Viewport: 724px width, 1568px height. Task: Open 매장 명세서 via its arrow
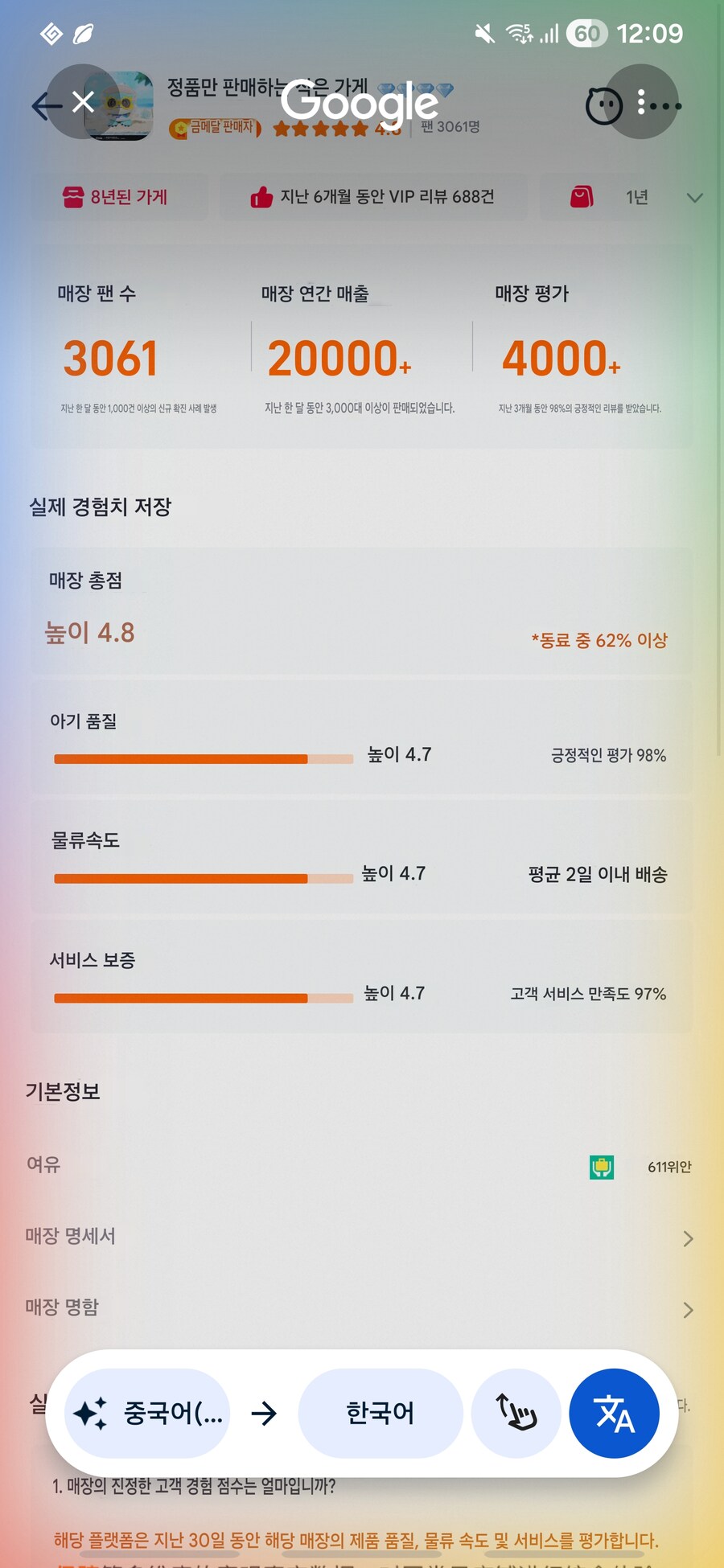tap(688, 1238)
